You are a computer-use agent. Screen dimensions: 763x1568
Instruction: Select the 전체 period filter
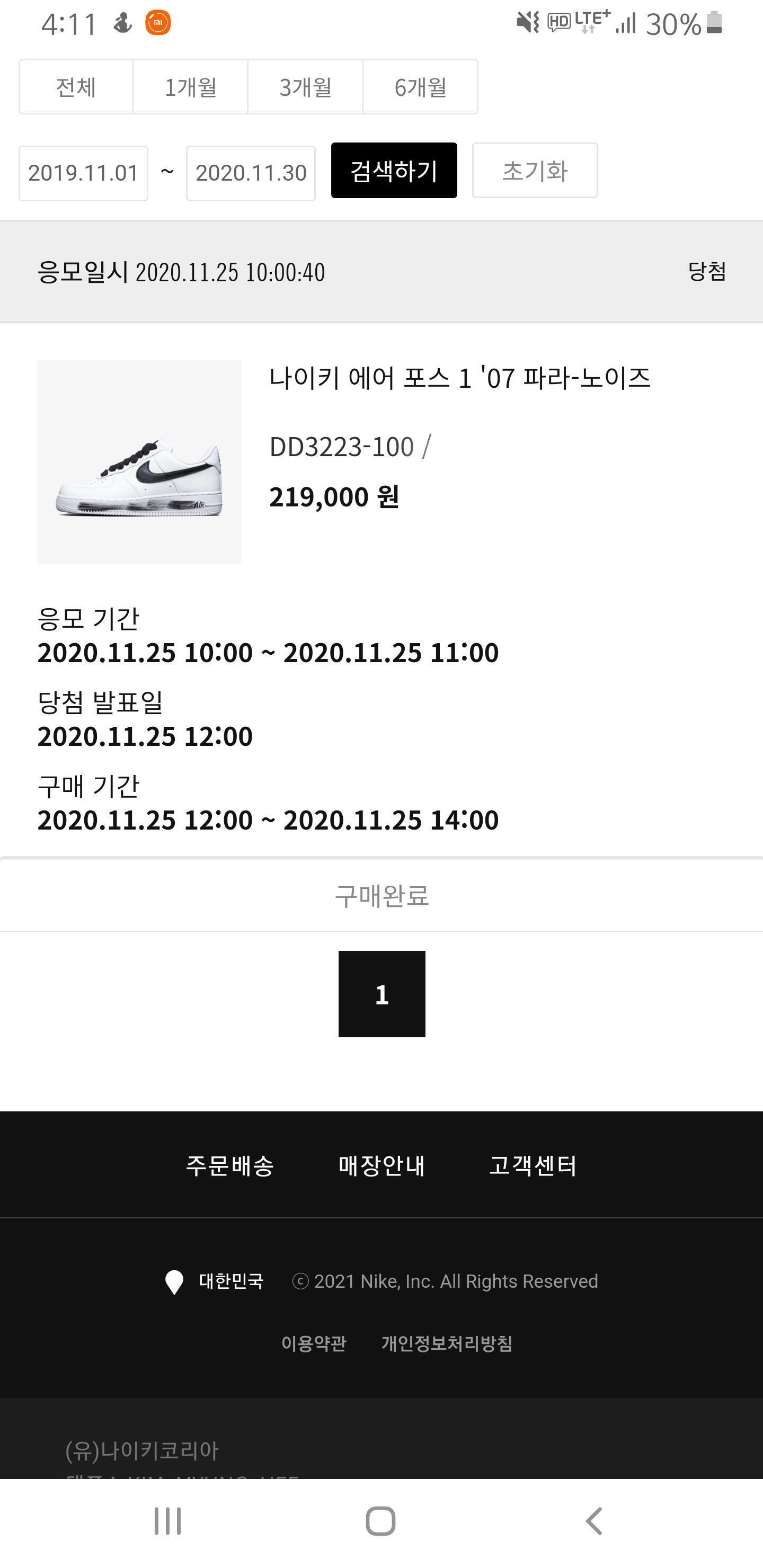click(x=76, y=87)
